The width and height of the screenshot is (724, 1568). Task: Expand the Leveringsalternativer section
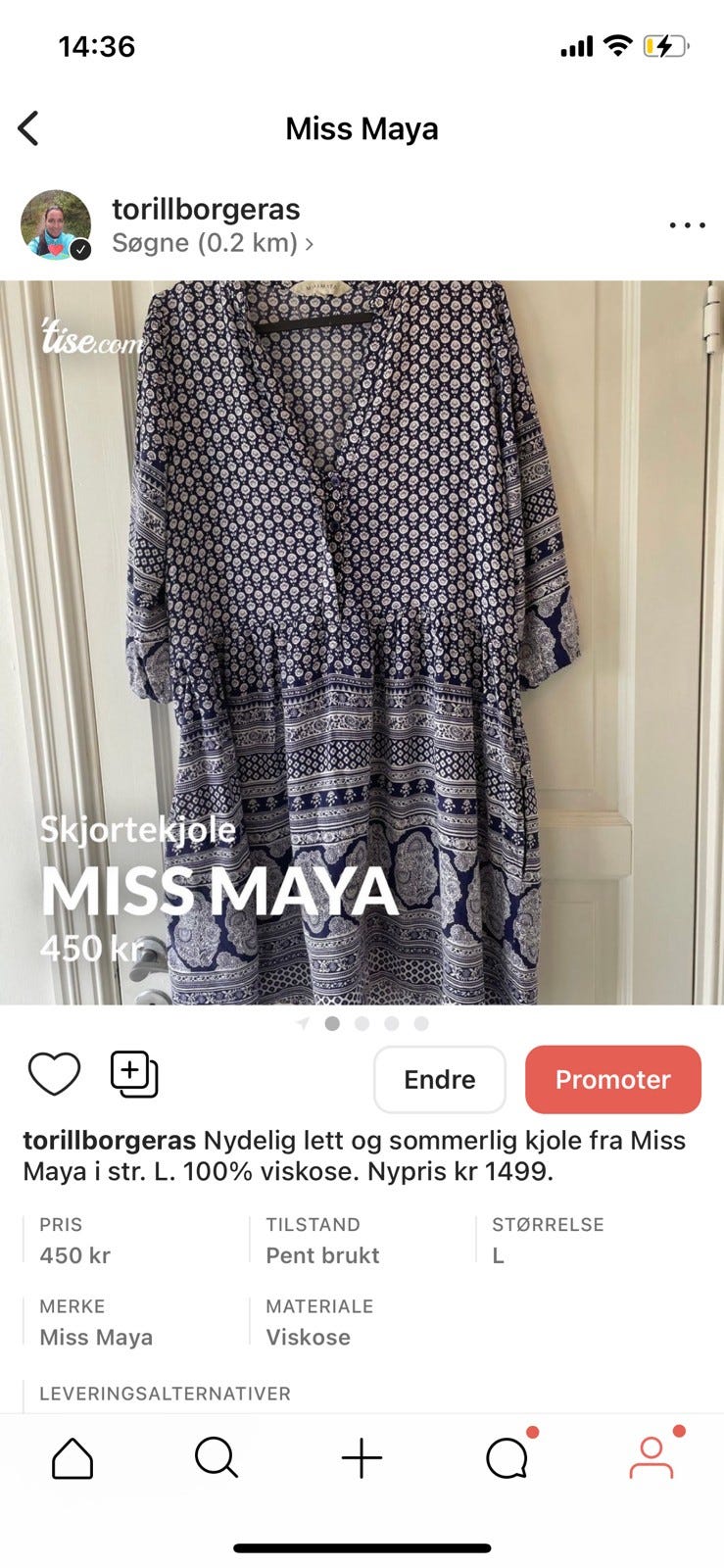coord(164,1393)
